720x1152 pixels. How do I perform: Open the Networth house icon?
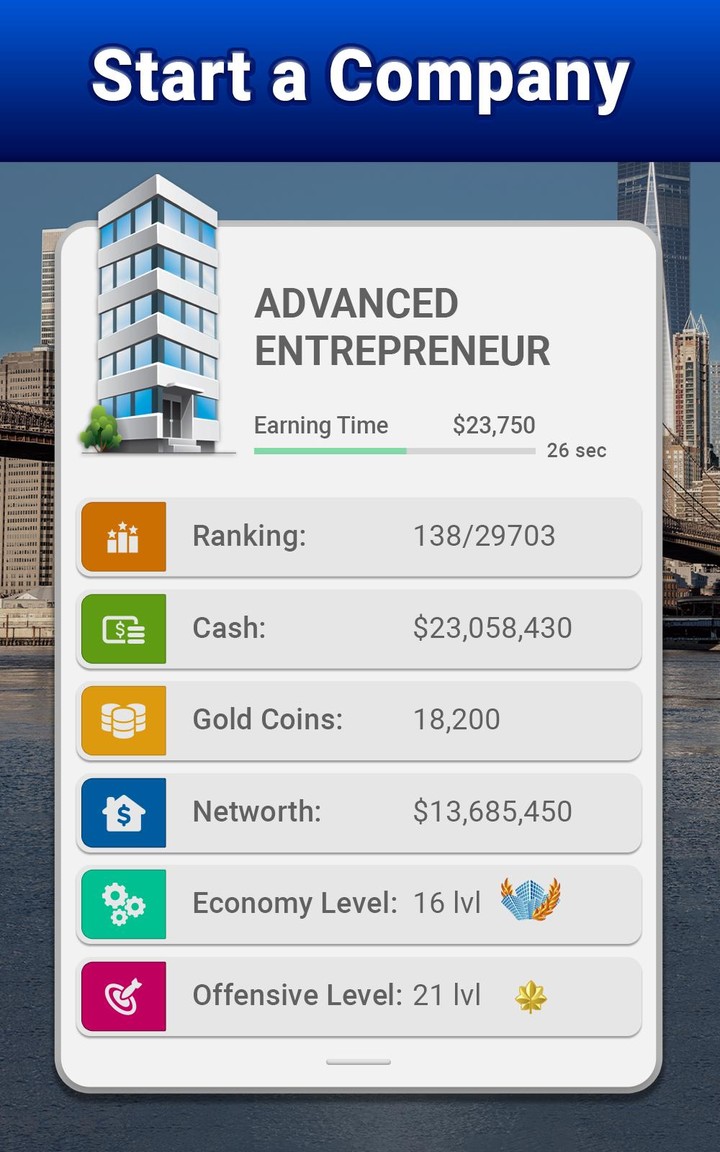click(123, 812)
